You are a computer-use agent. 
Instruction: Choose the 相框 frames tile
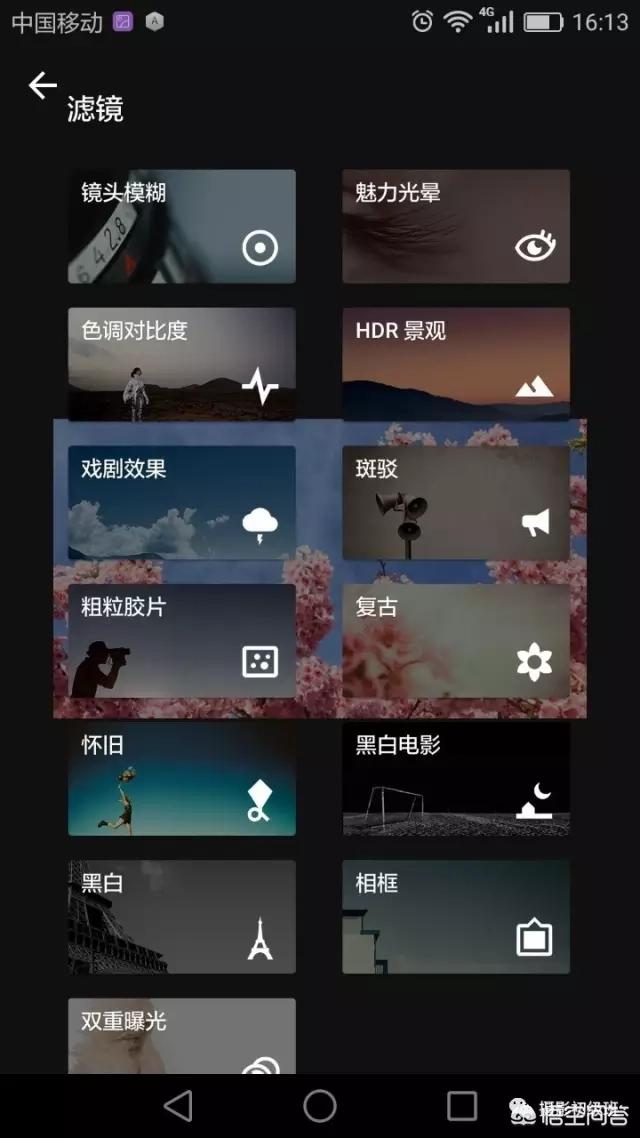(x=456, y=916)
